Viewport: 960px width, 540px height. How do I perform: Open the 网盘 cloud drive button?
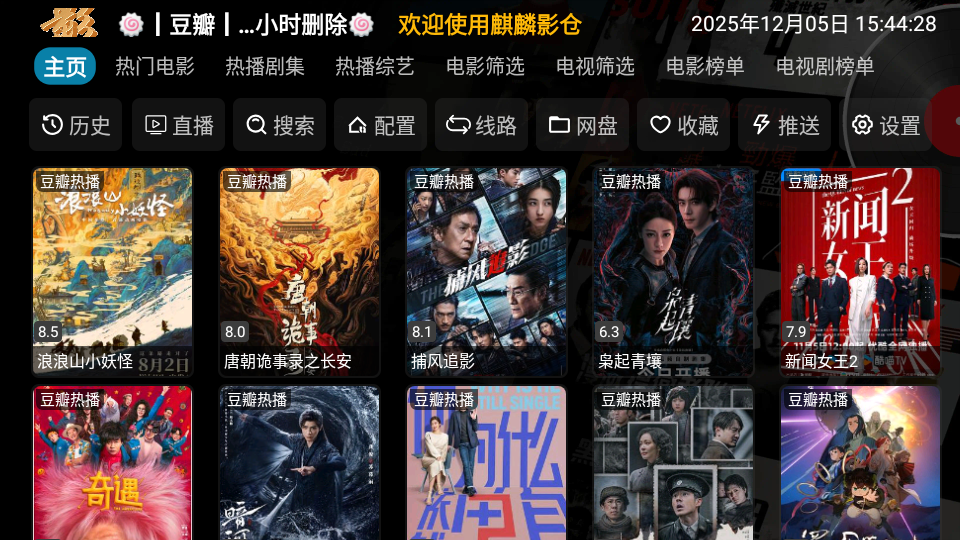pyautogui.click(x=583, y=125)
